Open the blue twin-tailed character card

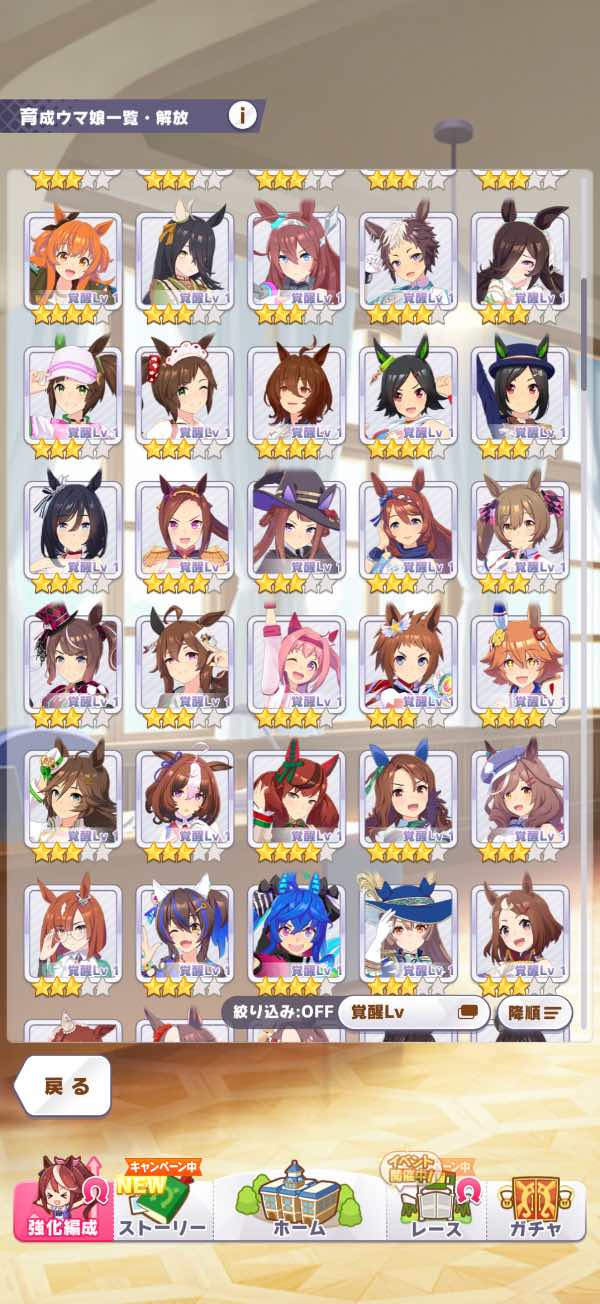296,933
